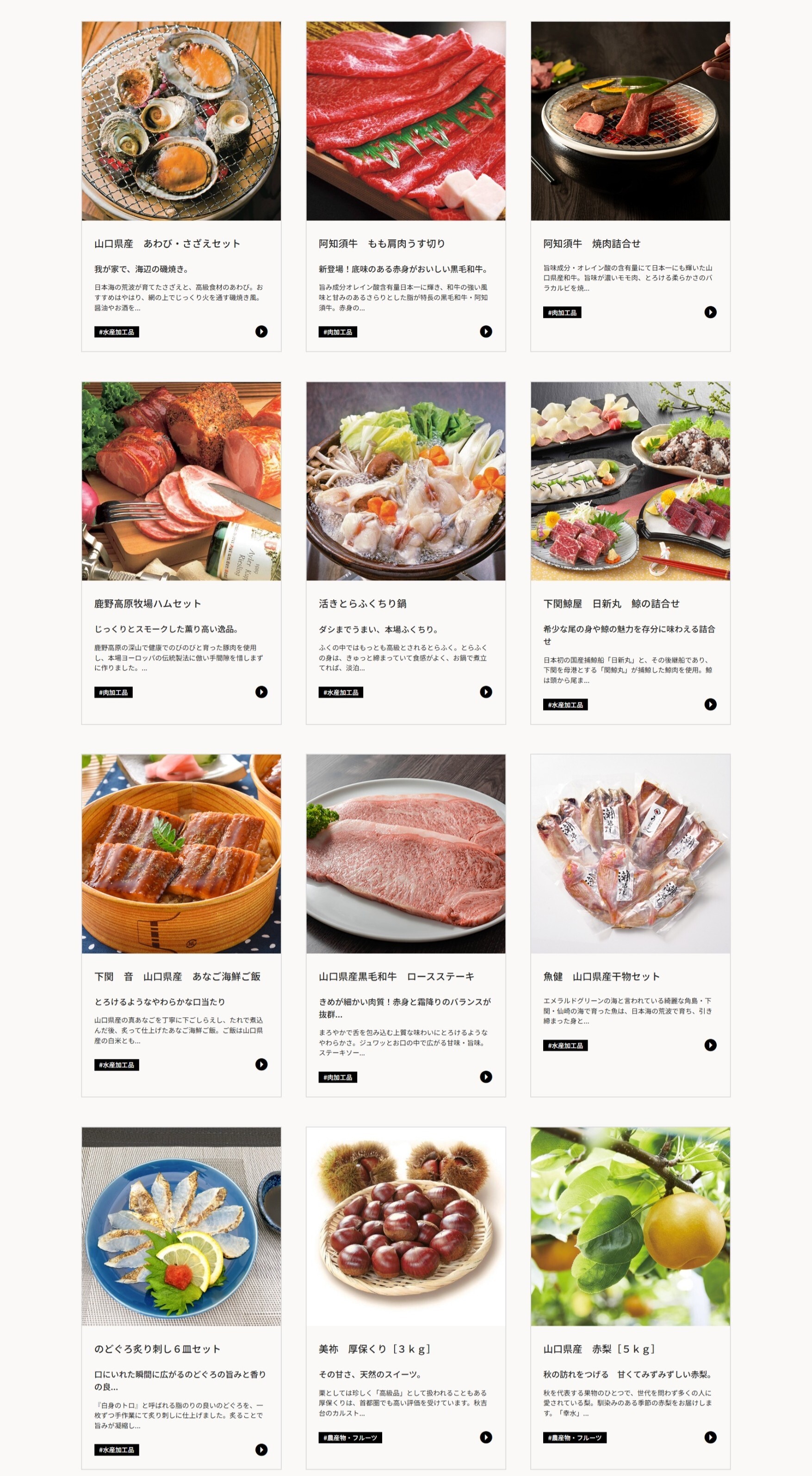The width and height of the screenshot is (812, 1476).
Task: Tap the arrow icon on 活きとらふくちり鍋
Action: (x=486, y=691)
